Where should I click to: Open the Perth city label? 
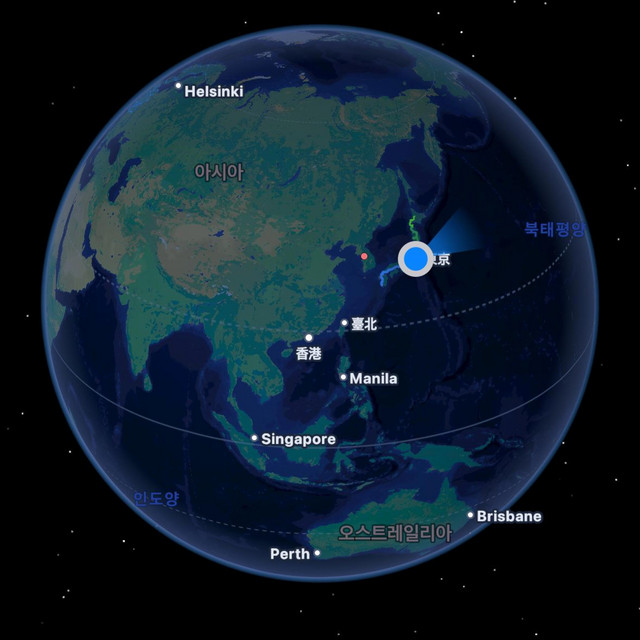pyautogui.click(x=289, y=553)
